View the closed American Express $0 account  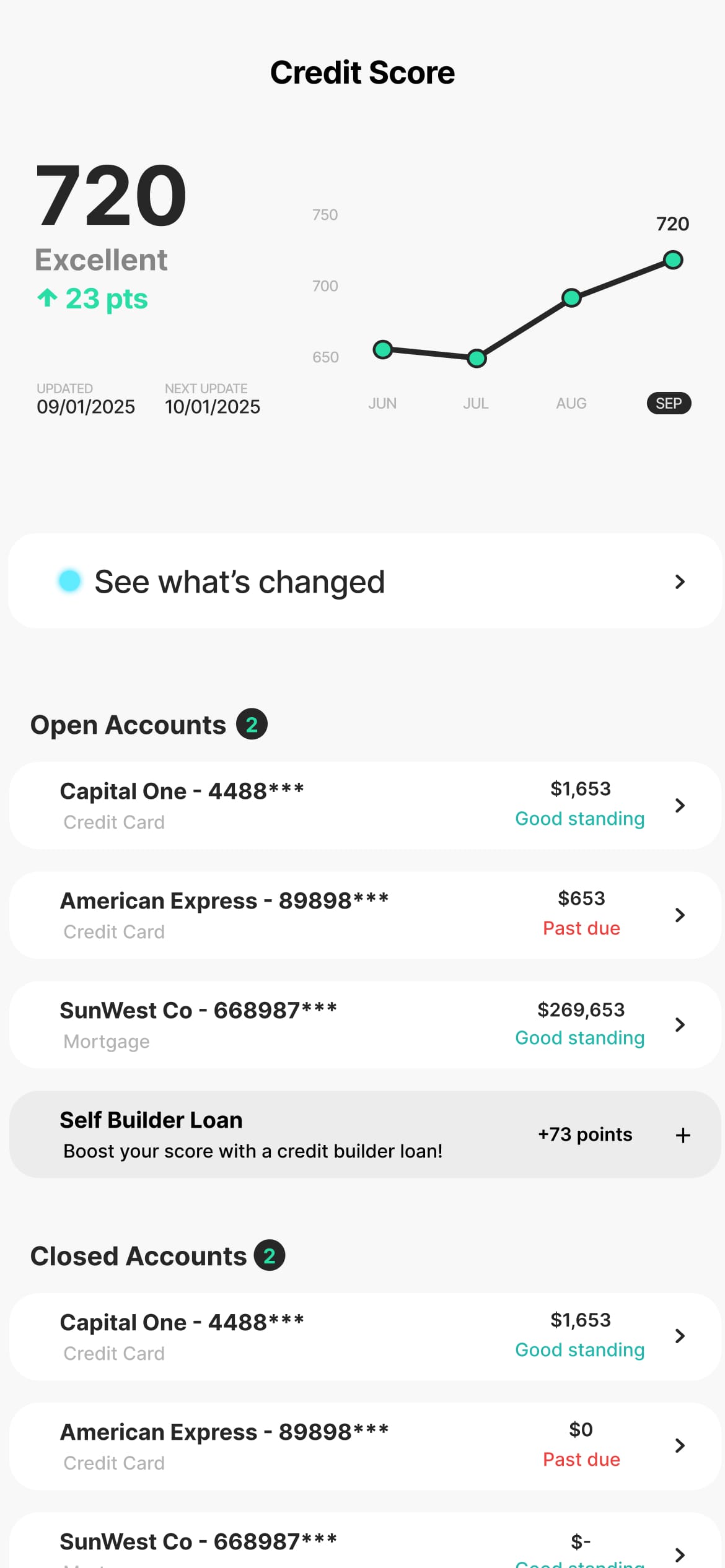(x=364, y=1446)
